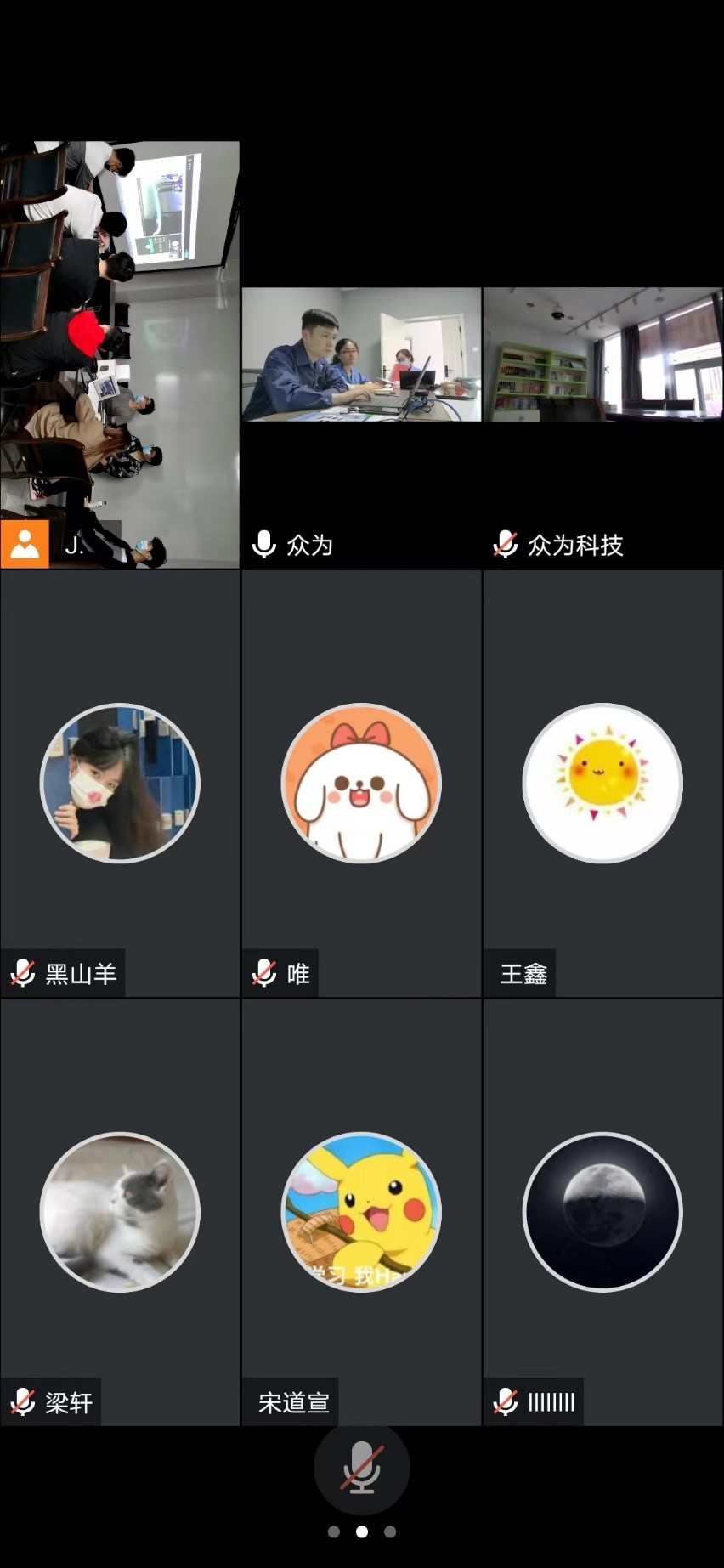Unmute the microphone button at the bottom

(361, 1468)
